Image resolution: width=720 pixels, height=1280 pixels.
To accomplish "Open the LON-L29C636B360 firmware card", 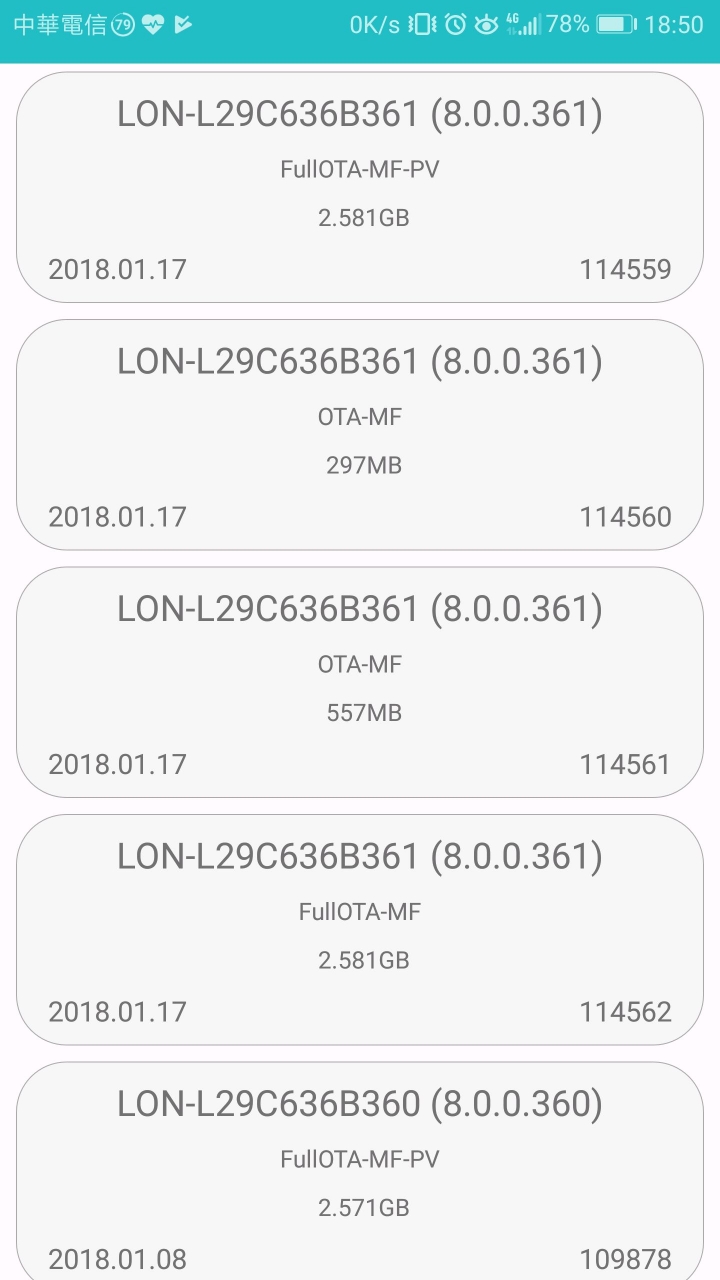I will 360,1172.
